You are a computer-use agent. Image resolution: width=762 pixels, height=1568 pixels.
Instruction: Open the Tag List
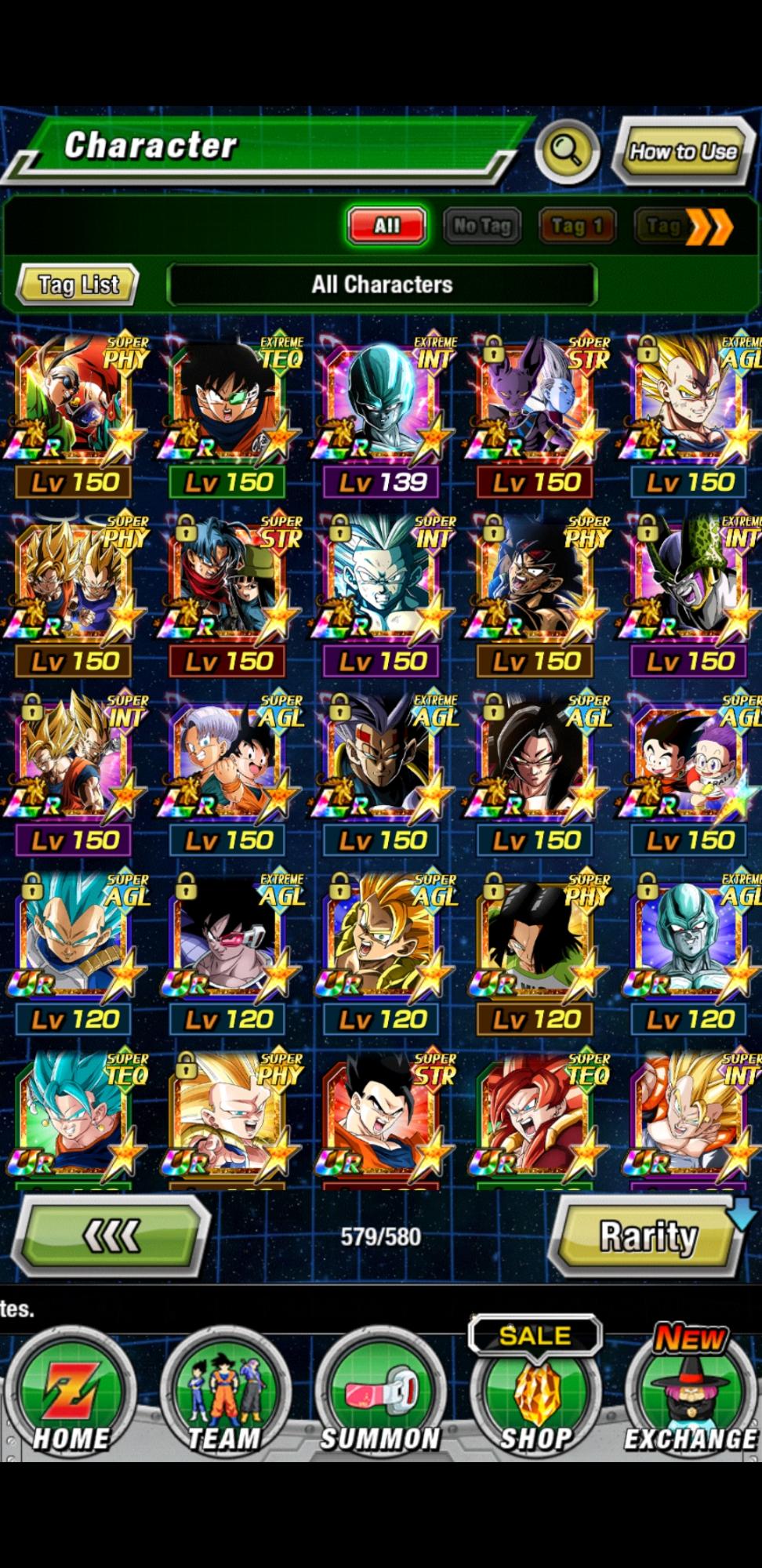click(x=78, y=285)
